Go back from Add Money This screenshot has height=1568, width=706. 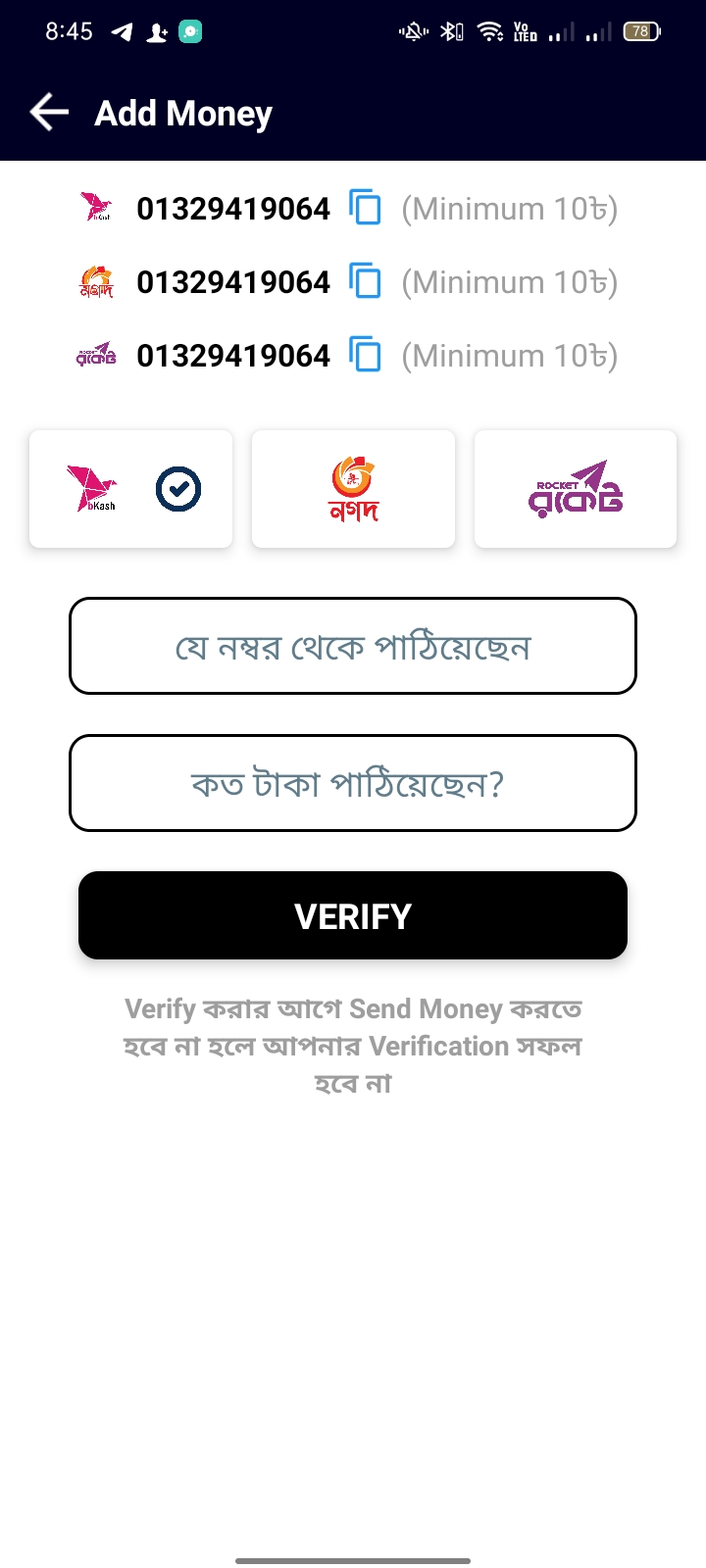[49, 113]
